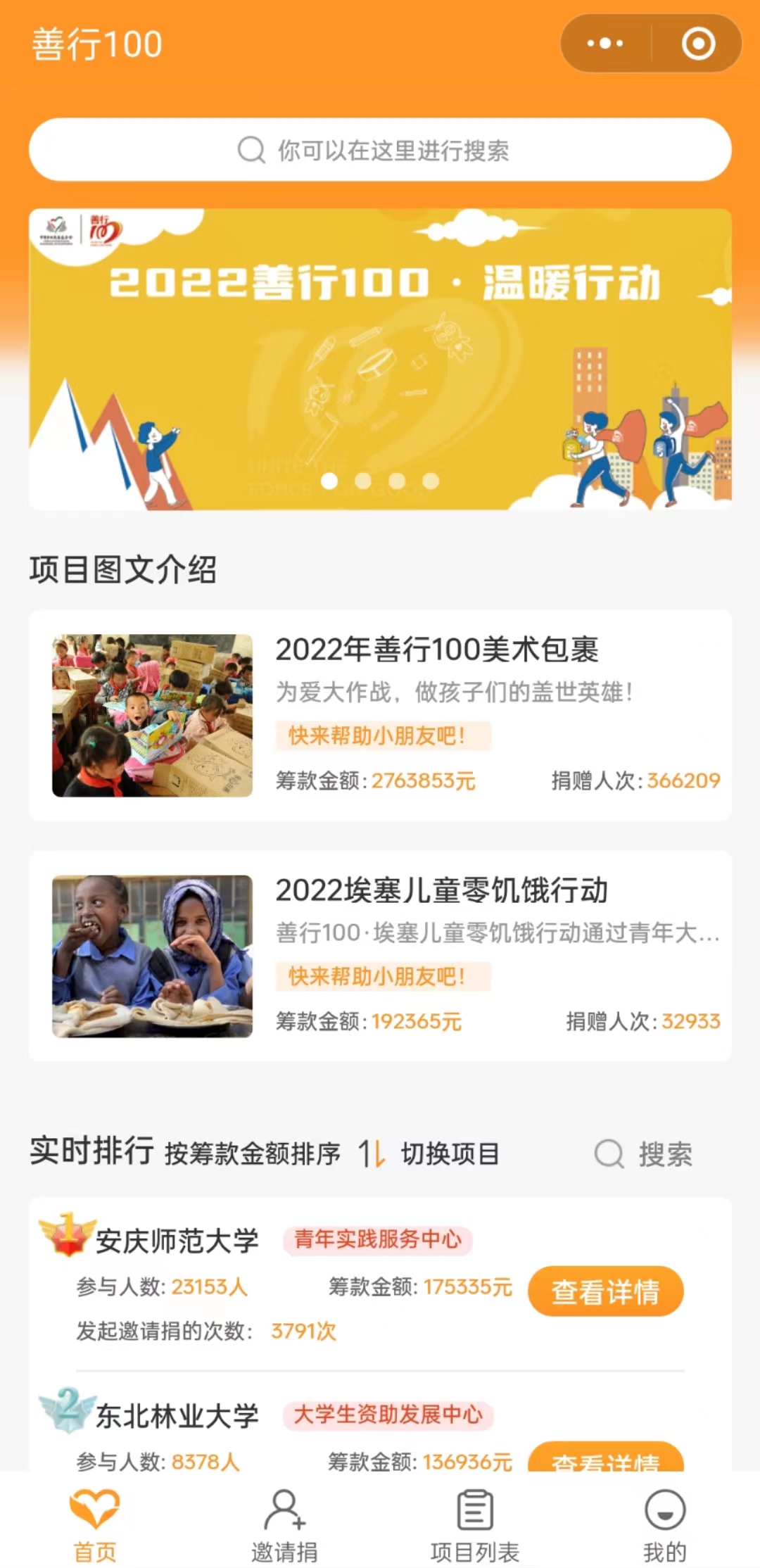
Task: Open the 2022善行100 温暖行动 banner
Action: [380, 359]
